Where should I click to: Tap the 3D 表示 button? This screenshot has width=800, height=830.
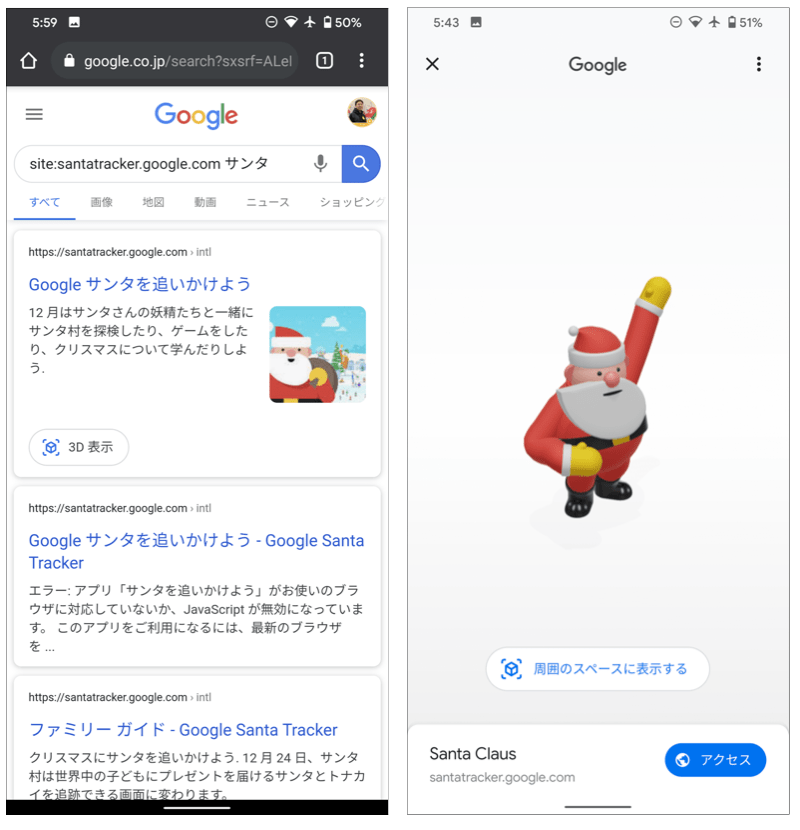click(x=79, y=447)
